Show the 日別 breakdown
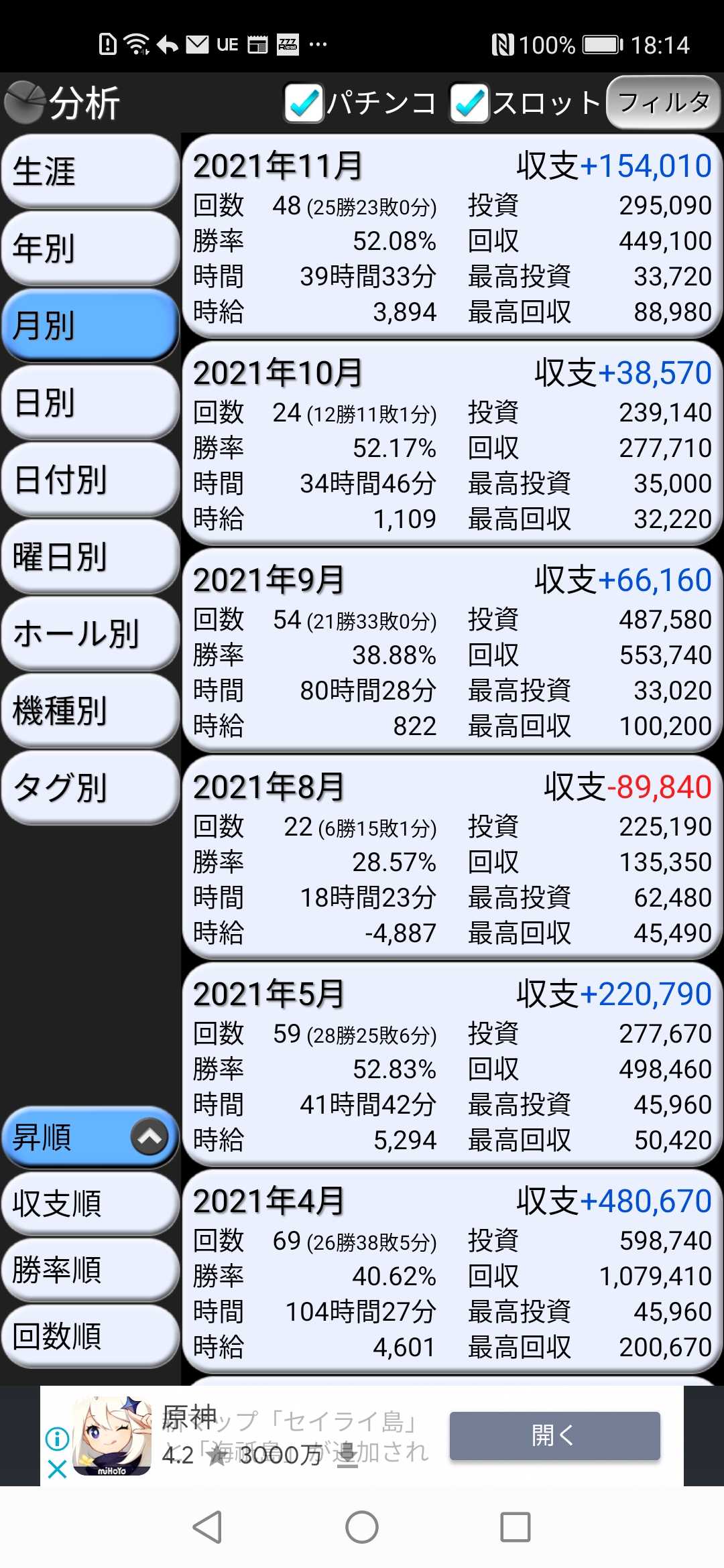 90,403
